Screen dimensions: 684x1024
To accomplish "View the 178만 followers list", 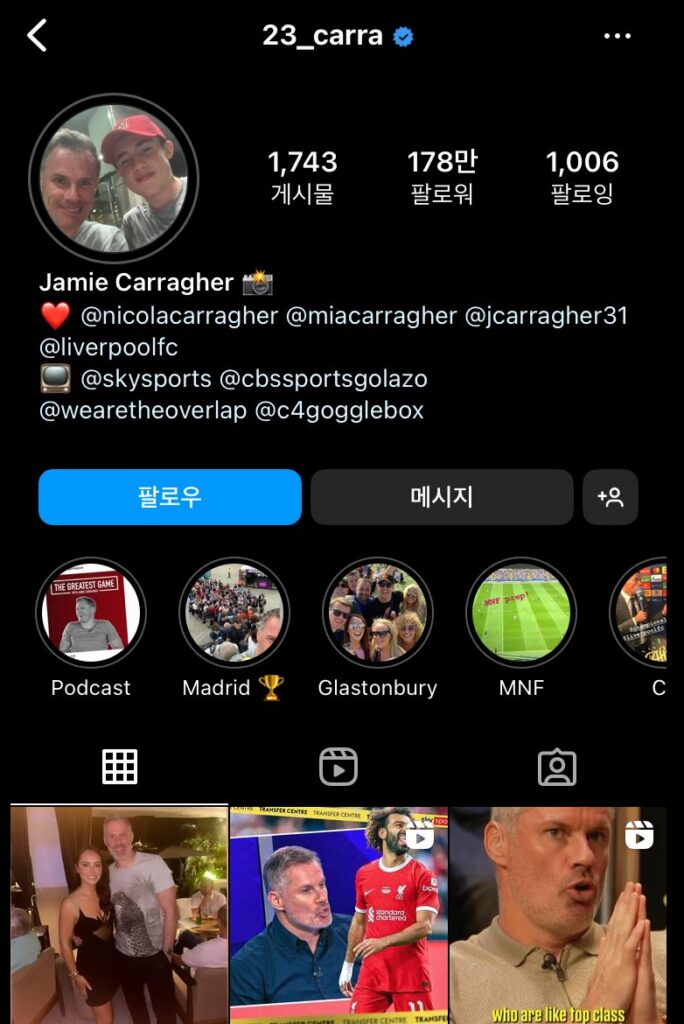I will coord(442,176).
